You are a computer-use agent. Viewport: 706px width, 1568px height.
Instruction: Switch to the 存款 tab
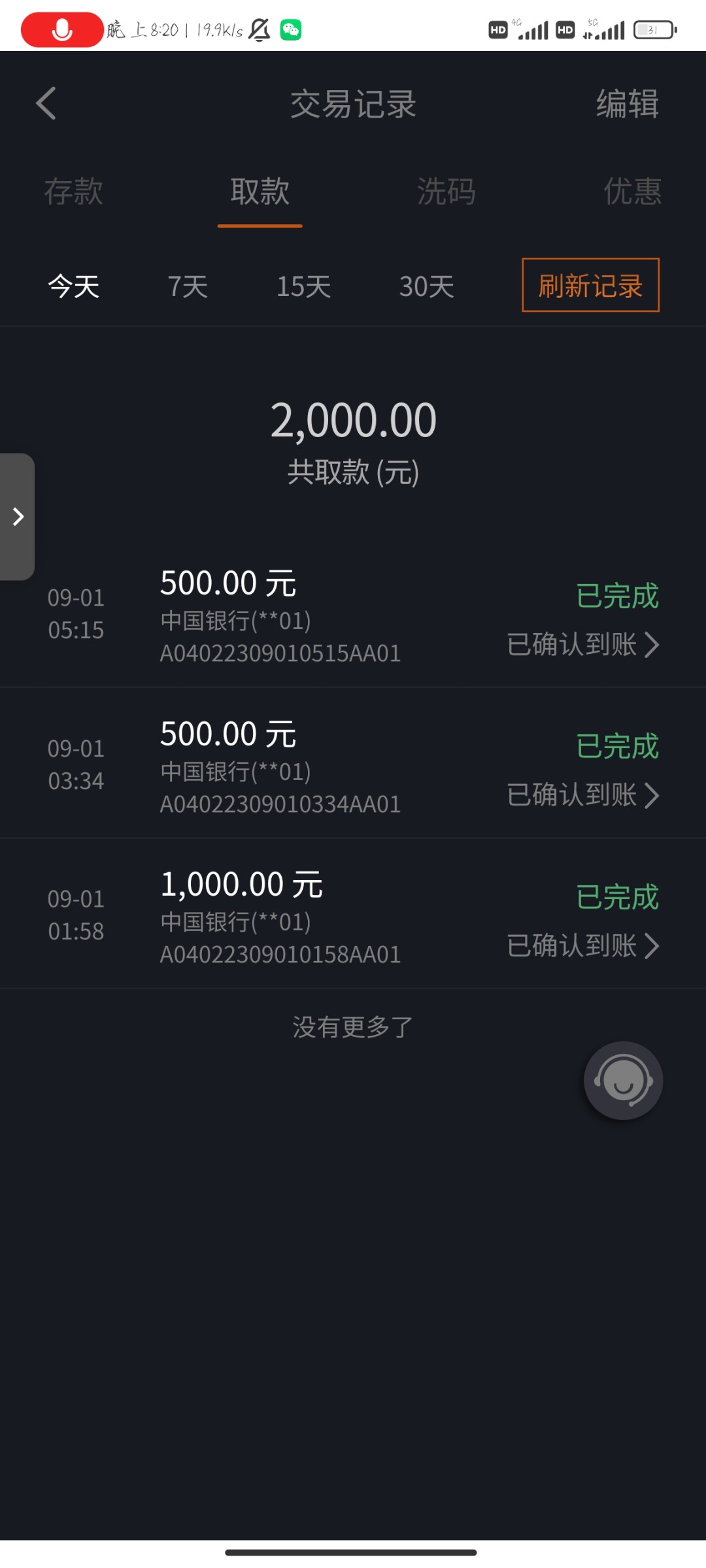click(x=73, y=191)
